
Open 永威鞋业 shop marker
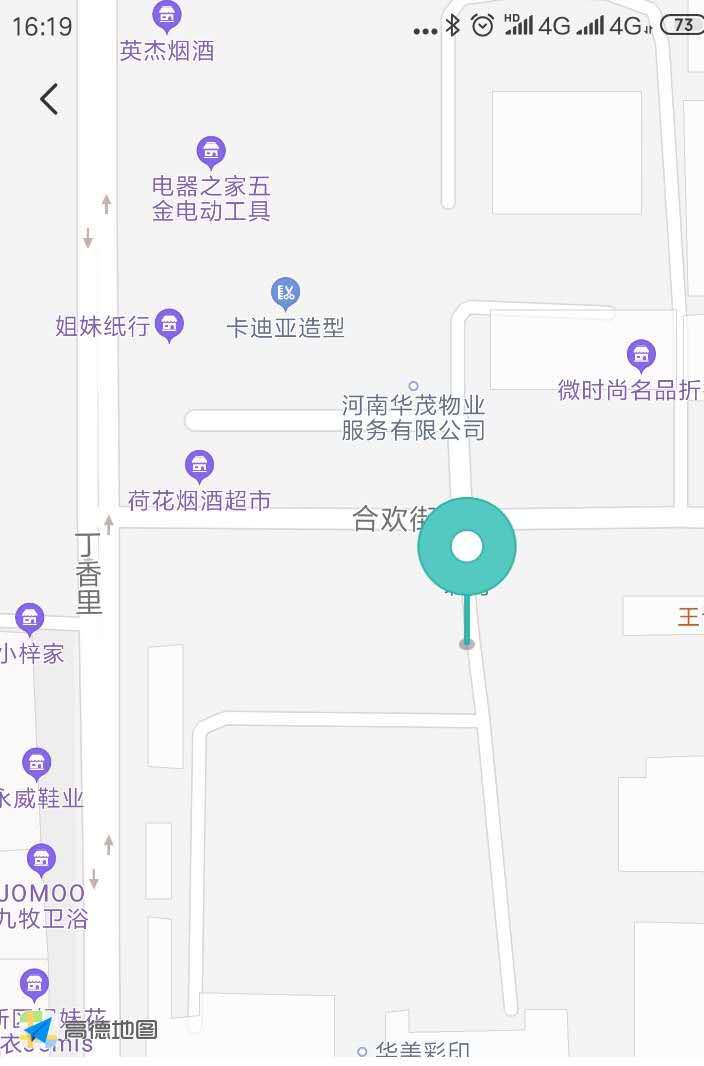point(37,765)
